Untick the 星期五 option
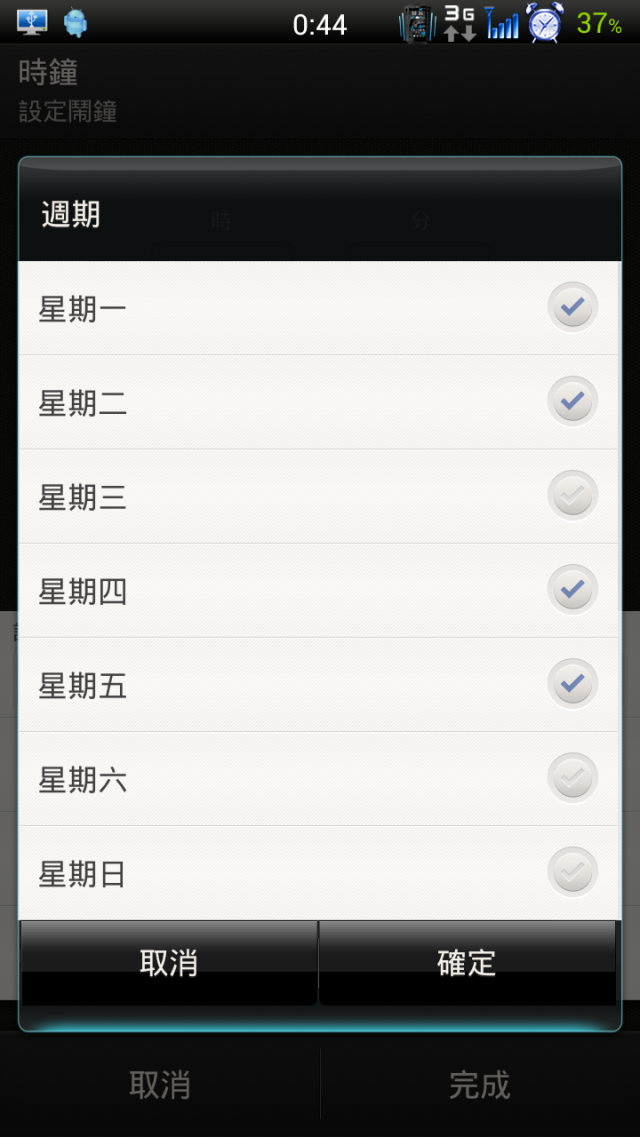The image size is (640, 1138). coord(572,683)
